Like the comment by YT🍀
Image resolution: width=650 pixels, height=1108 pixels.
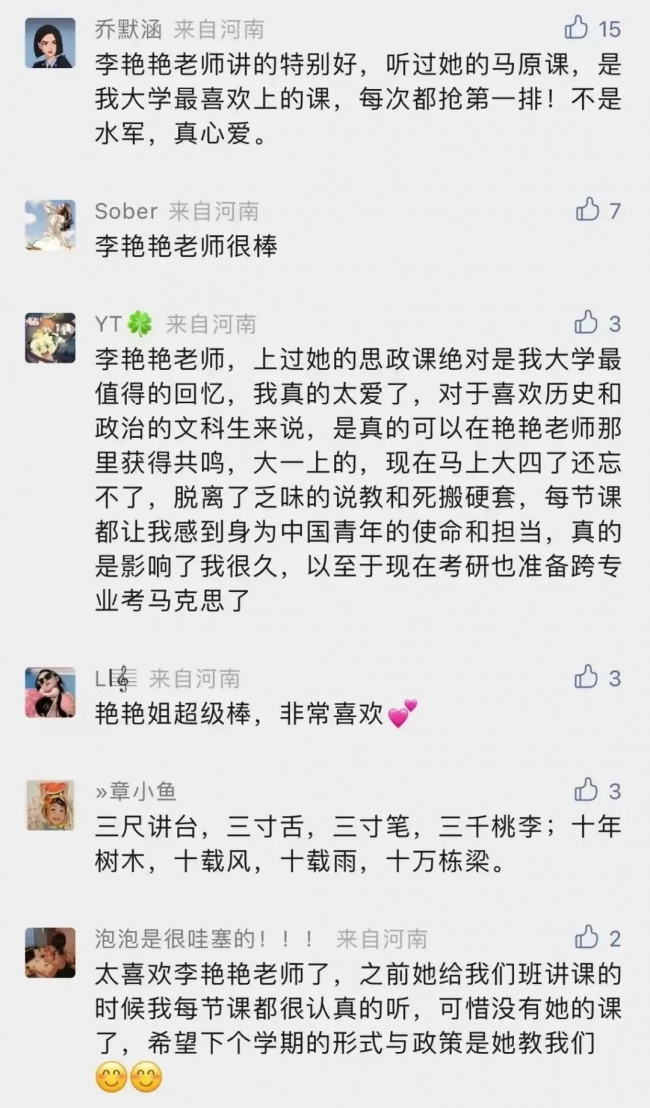[x=587, y=323]
